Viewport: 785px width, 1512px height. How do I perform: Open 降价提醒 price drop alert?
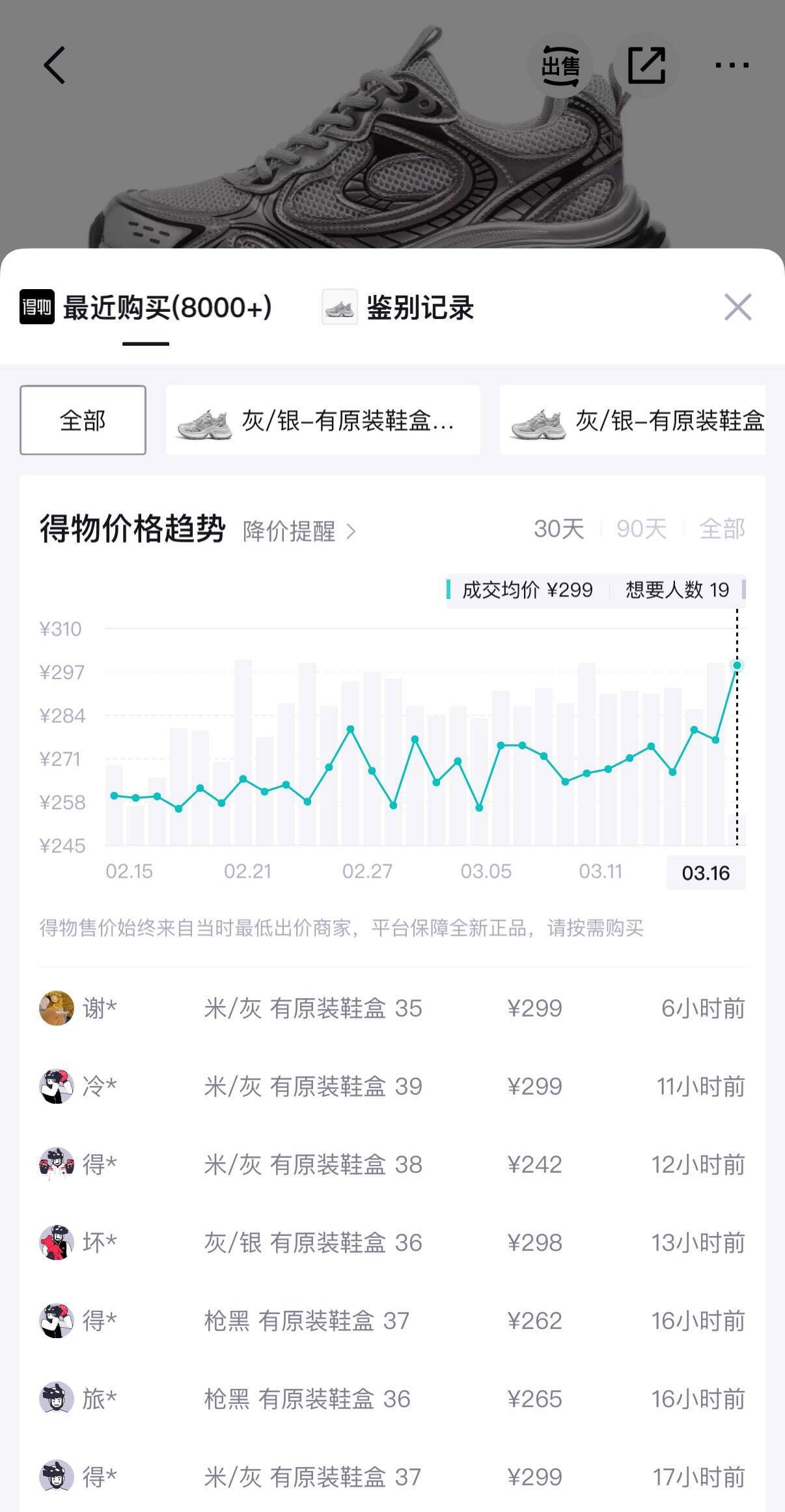299,531
